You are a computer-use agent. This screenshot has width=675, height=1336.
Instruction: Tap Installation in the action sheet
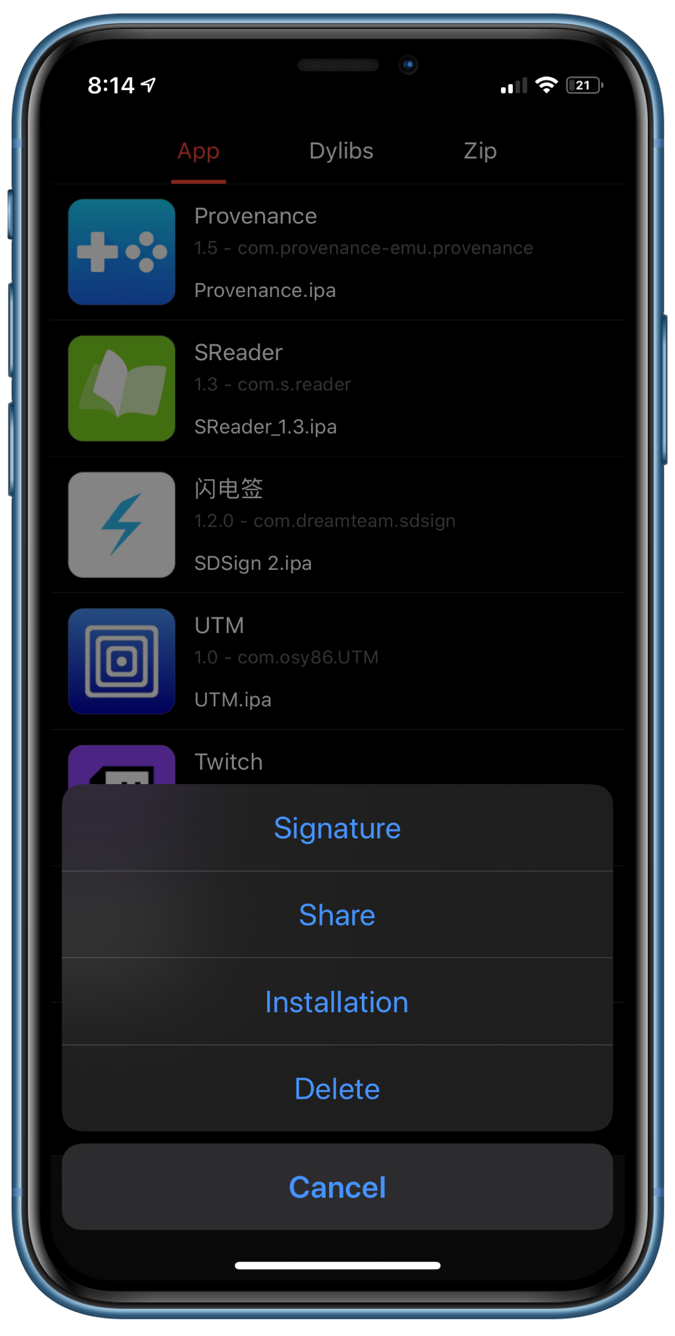(337, 1002)
